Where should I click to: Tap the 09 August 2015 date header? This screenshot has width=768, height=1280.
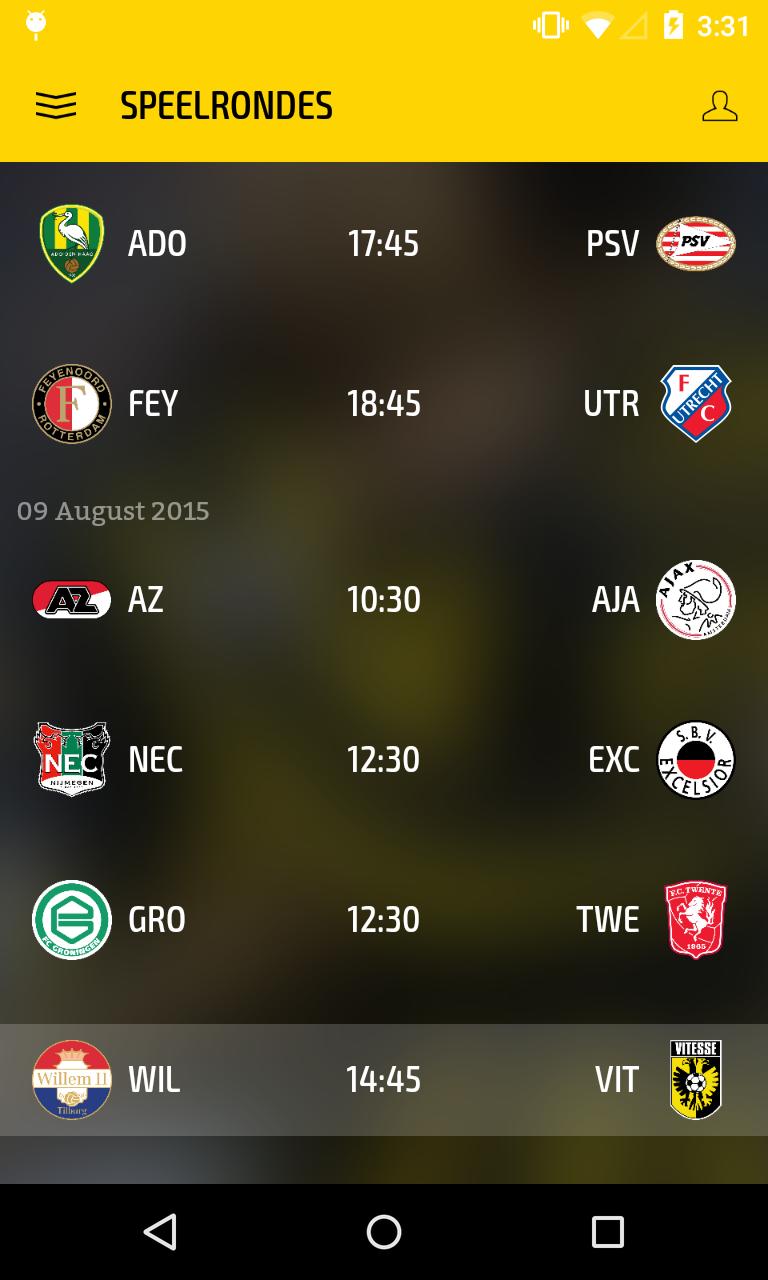(x=112, y=511)
